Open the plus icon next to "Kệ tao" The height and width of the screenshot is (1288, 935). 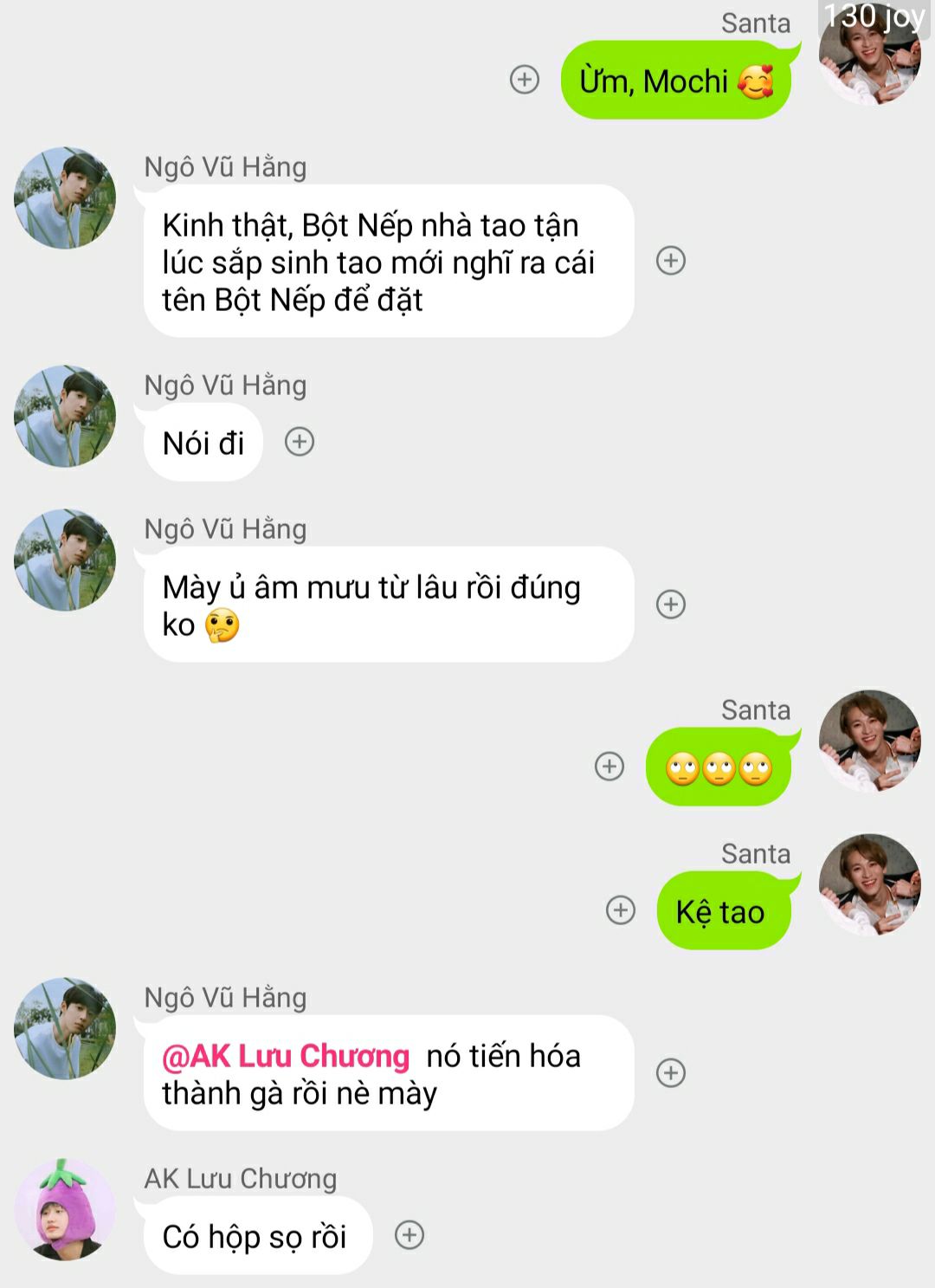tap(621, 910)
